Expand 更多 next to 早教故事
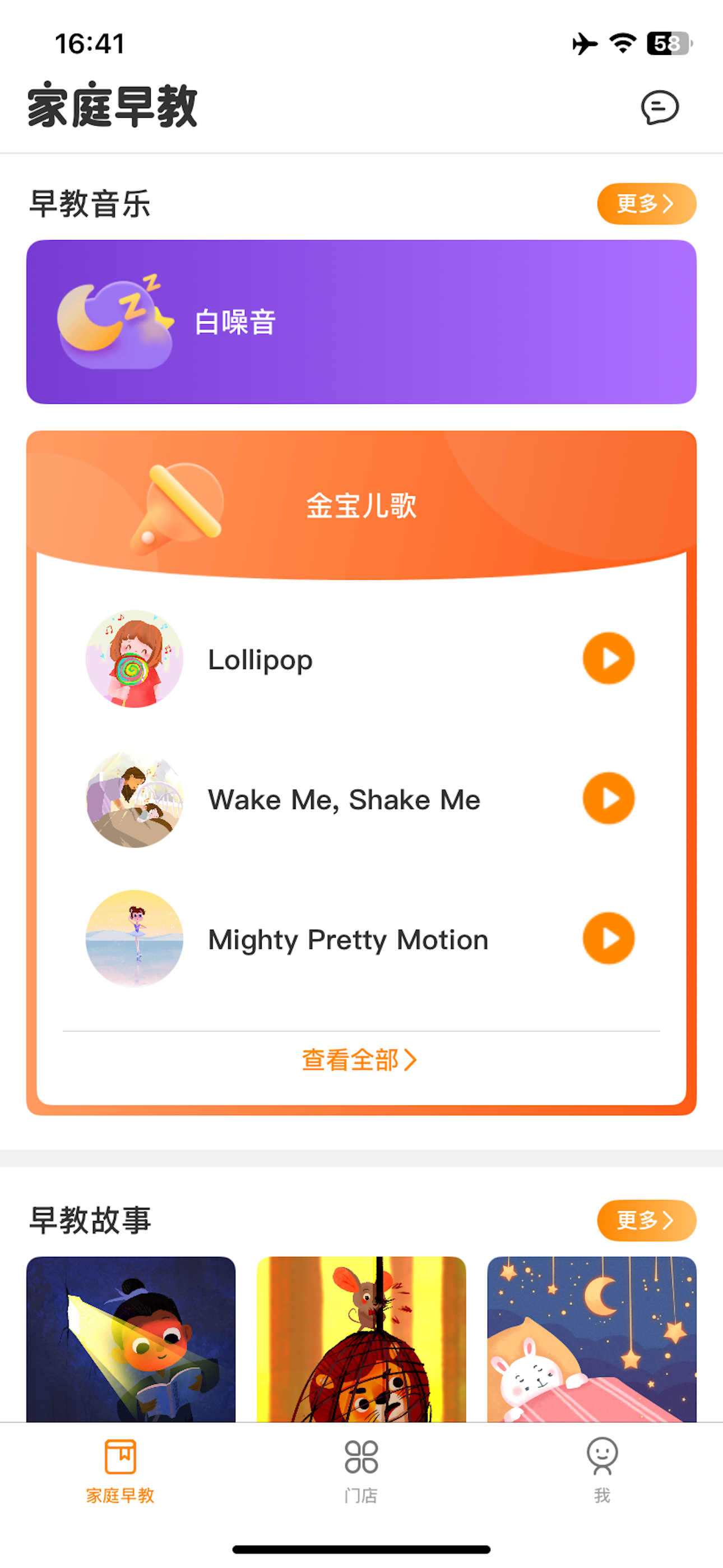This screenshot has height=1568, width=723. (x=646, y=1220)
